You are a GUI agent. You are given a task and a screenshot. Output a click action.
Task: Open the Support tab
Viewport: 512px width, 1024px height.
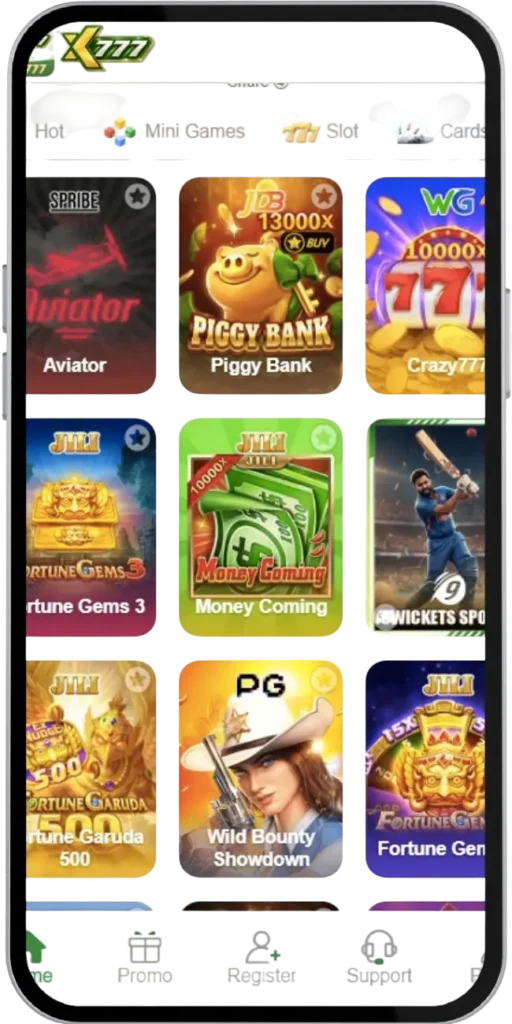pyautogui.click(x=379, y=957)
